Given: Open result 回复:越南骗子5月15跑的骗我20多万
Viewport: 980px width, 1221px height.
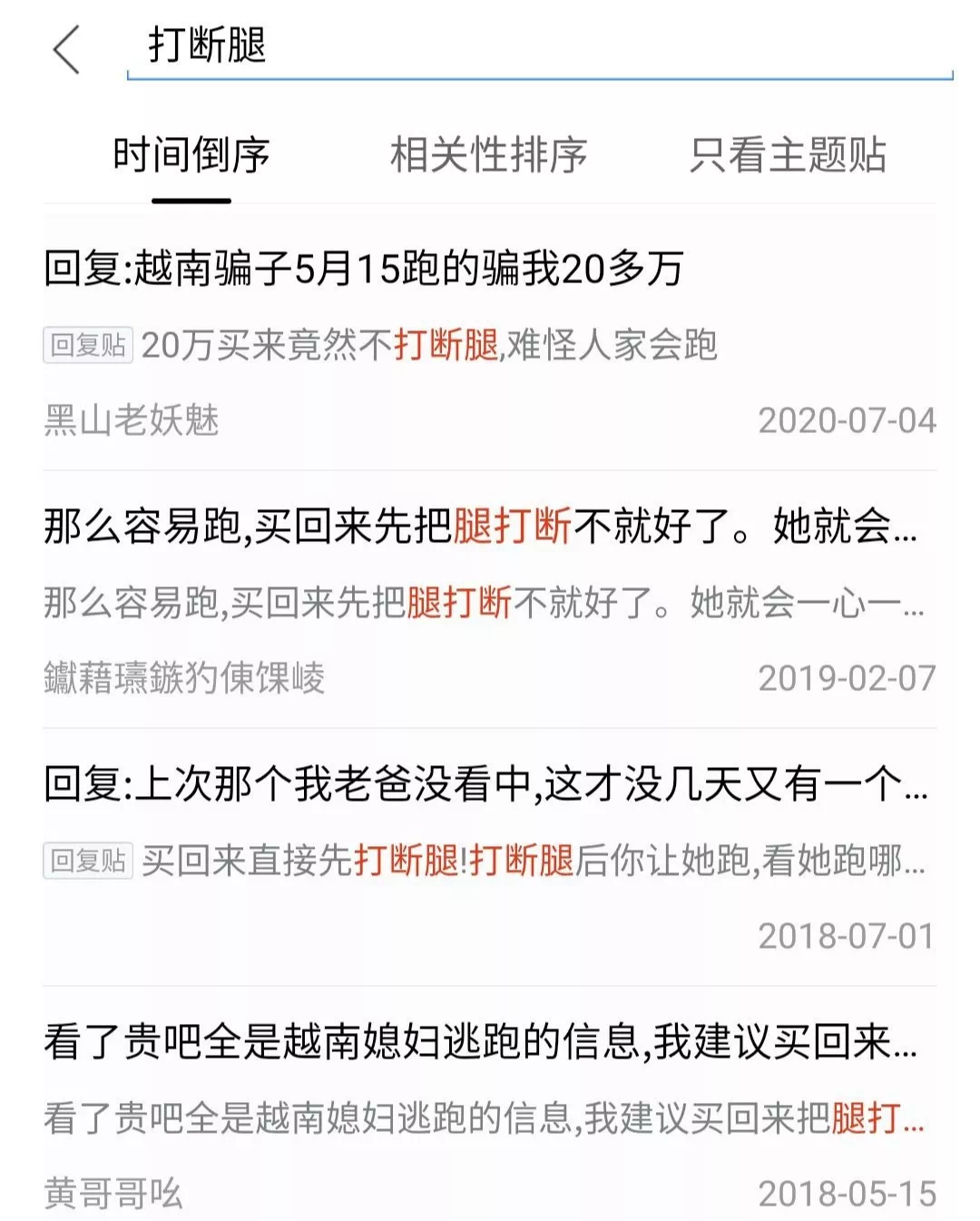Looking at the screenshot, I should [490, 341].
